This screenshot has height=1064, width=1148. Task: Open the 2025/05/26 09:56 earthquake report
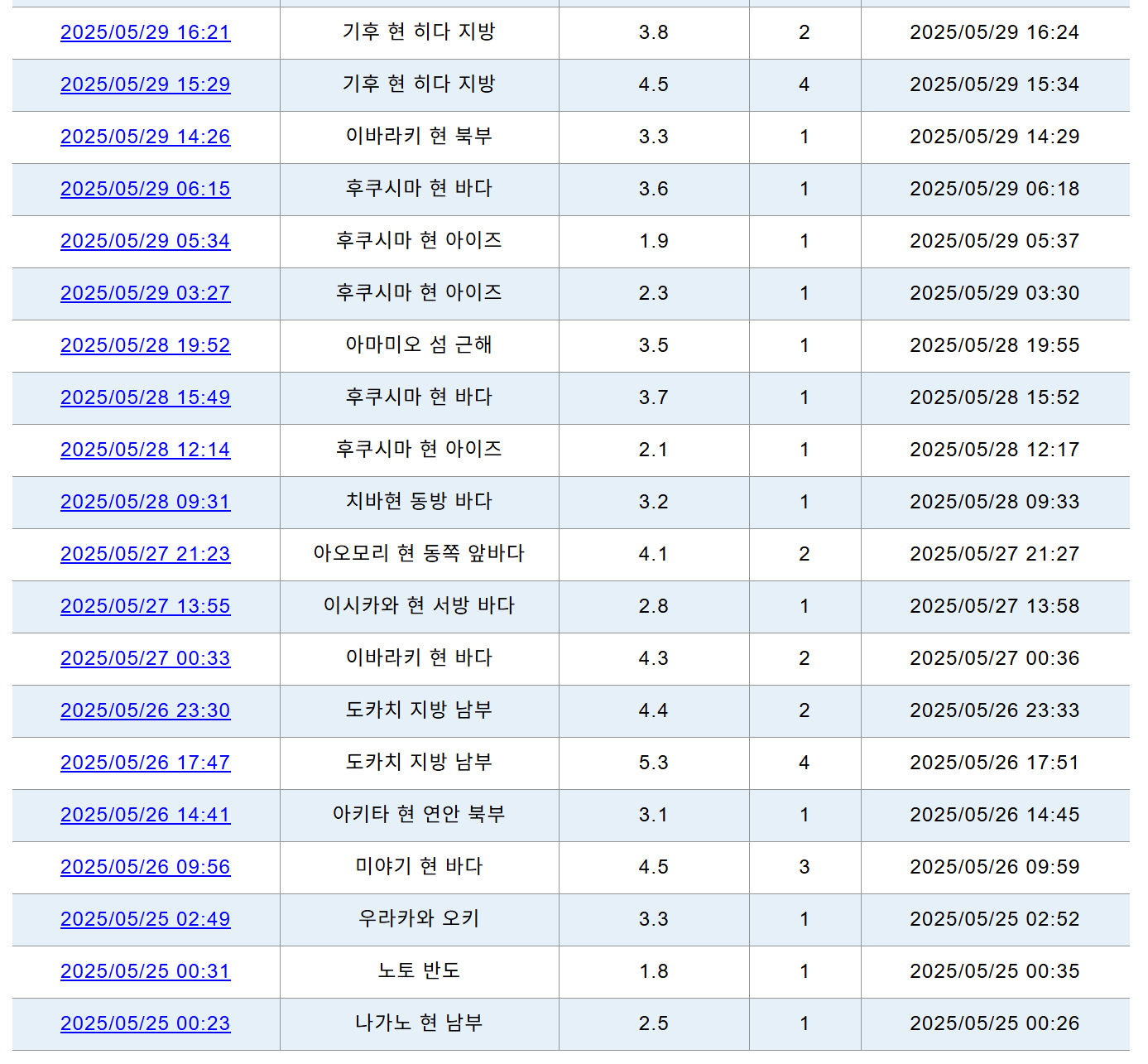coord(145,867)
